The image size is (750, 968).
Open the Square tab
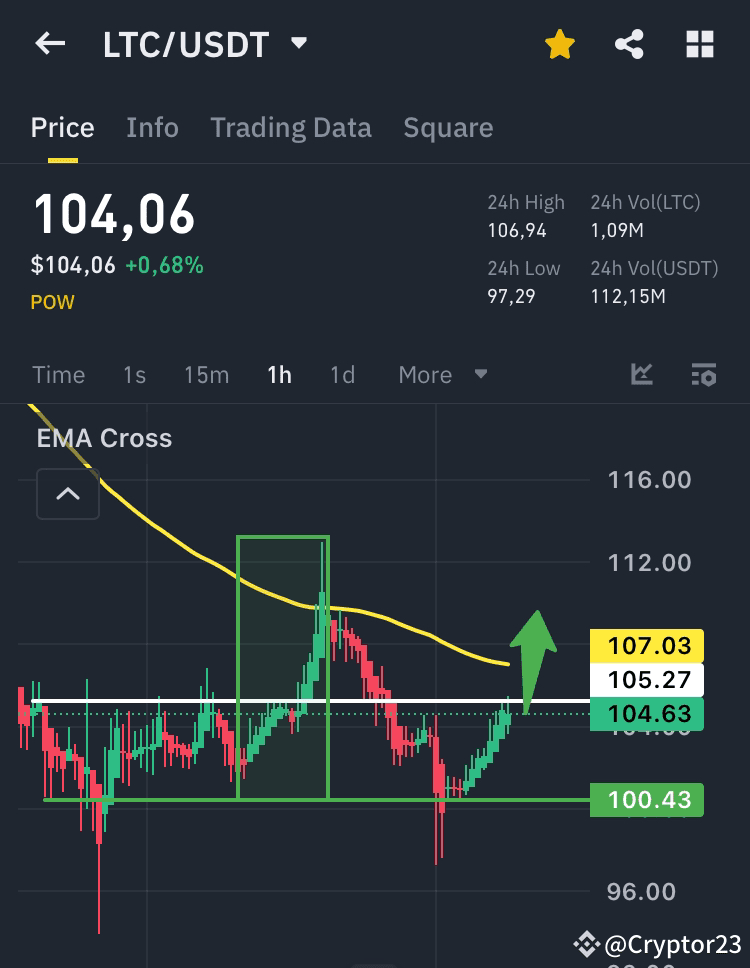[x=448, y=128]
